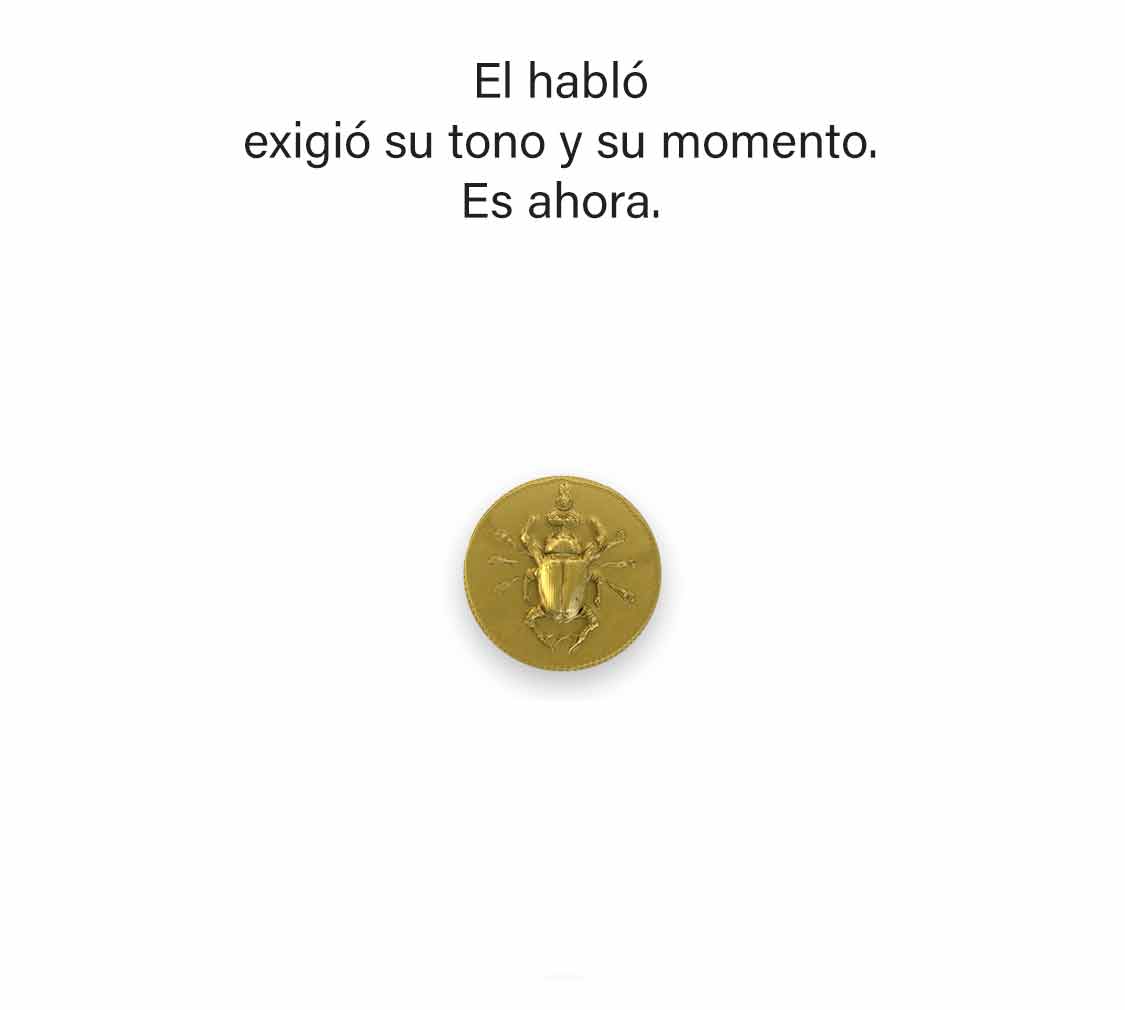Tap the gold scarab coin
The image size is (1125, 1010).
(562, 575)
